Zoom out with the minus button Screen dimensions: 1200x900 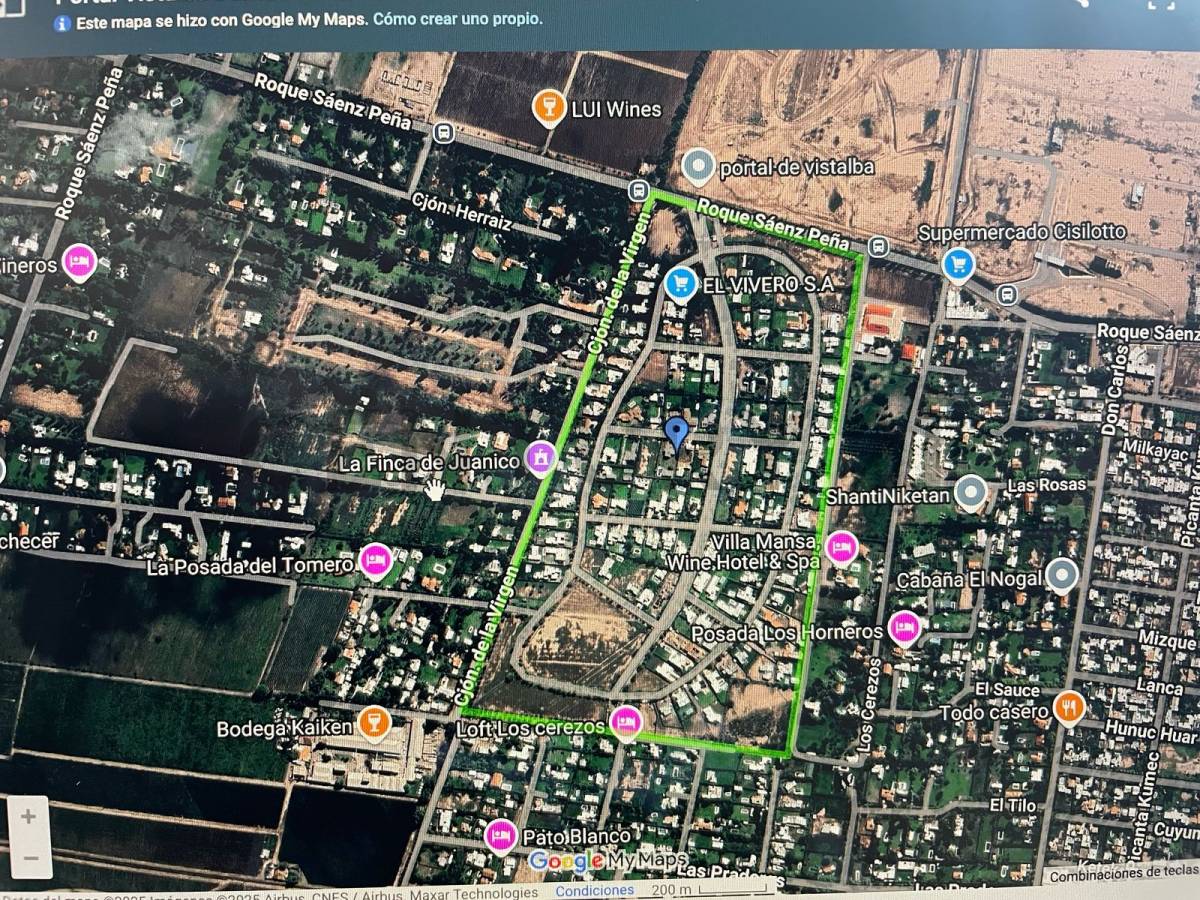(30, 857)
